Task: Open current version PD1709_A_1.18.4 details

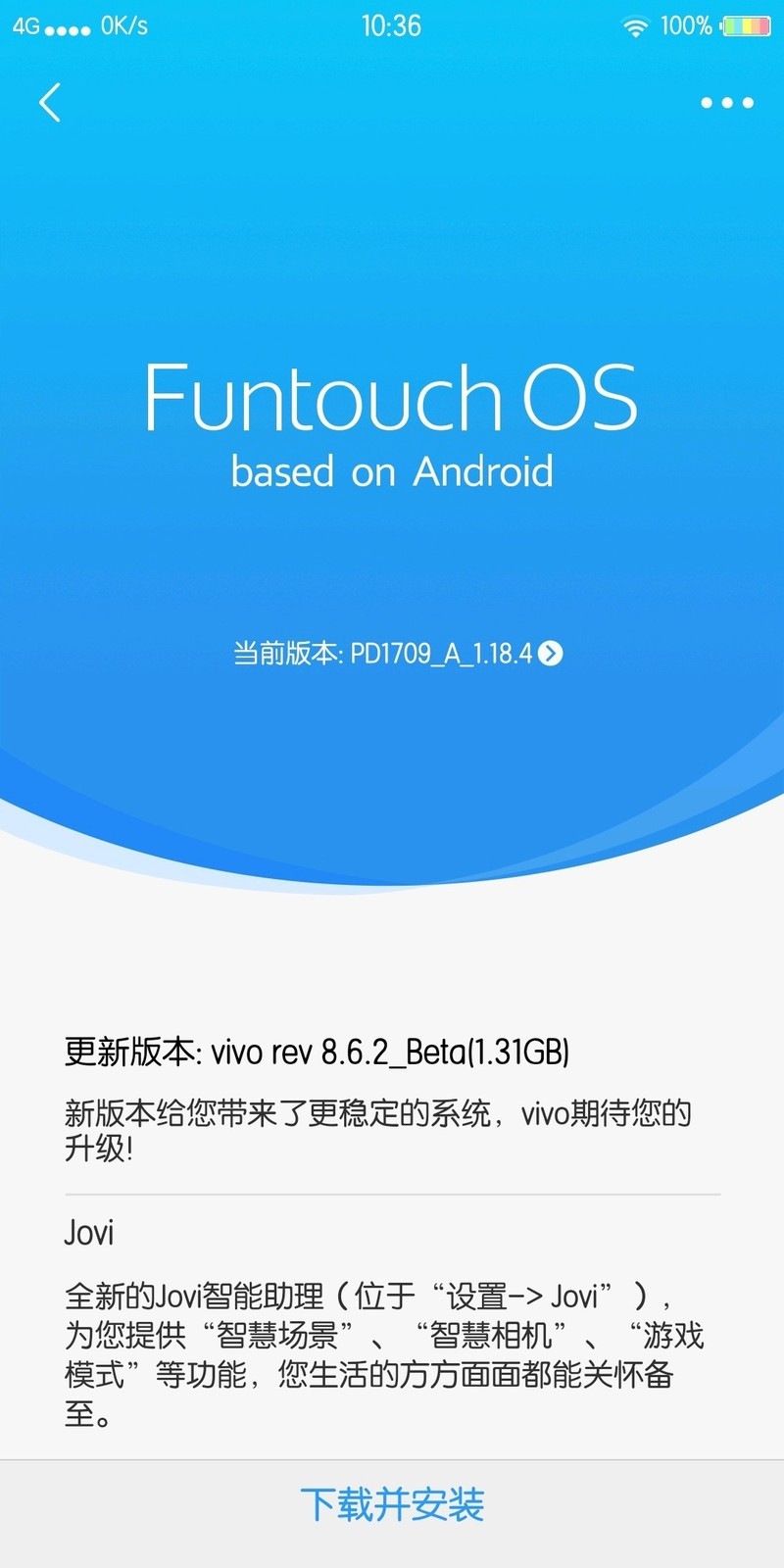Action: 397,654
